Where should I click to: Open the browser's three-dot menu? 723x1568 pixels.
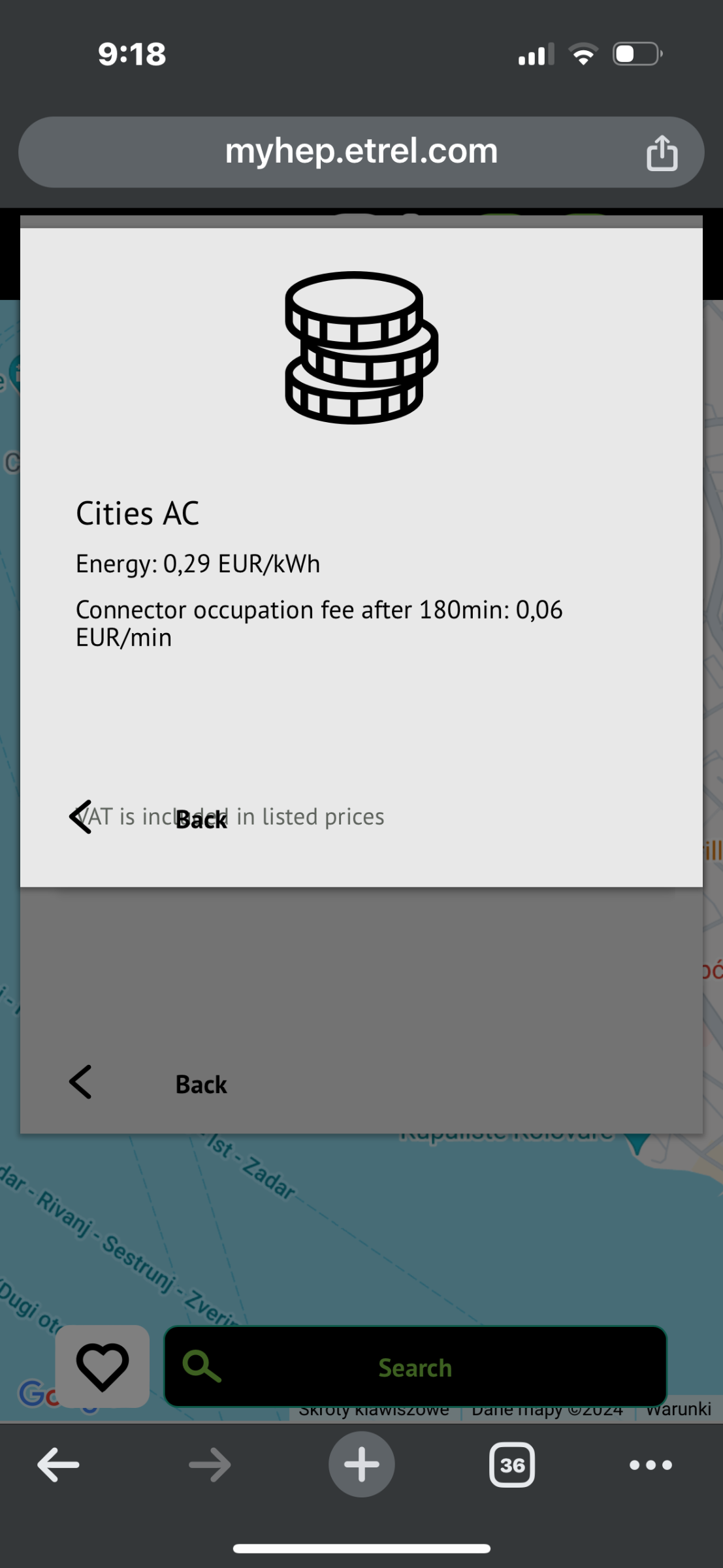[651, 1465]
